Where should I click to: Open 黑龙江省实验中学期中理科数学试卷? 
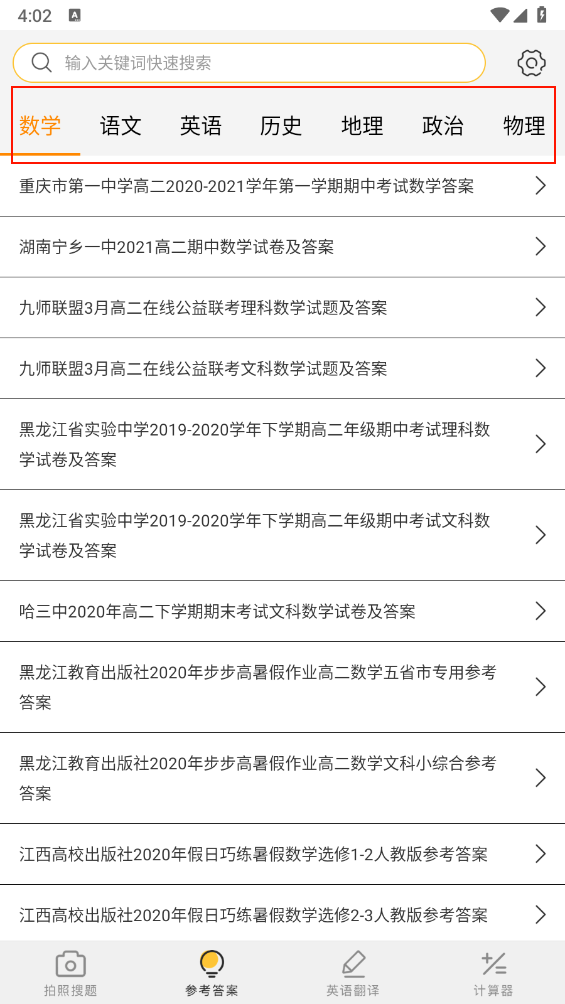pyautogui.click(x=282, y=444)
